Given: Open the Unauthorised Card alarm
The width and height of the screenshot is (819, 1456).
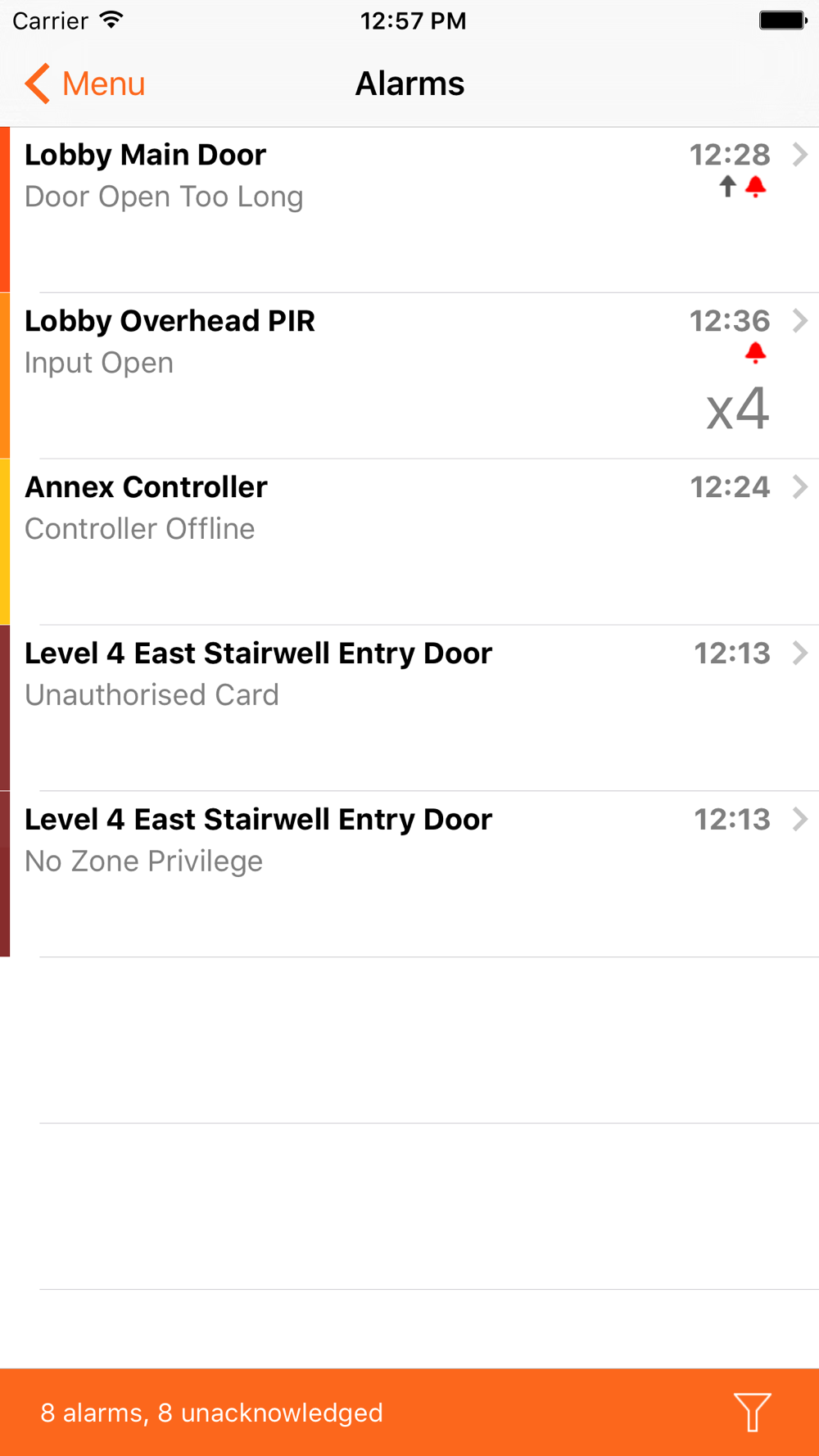Looking at the screenshot, I should coord(409,708).
